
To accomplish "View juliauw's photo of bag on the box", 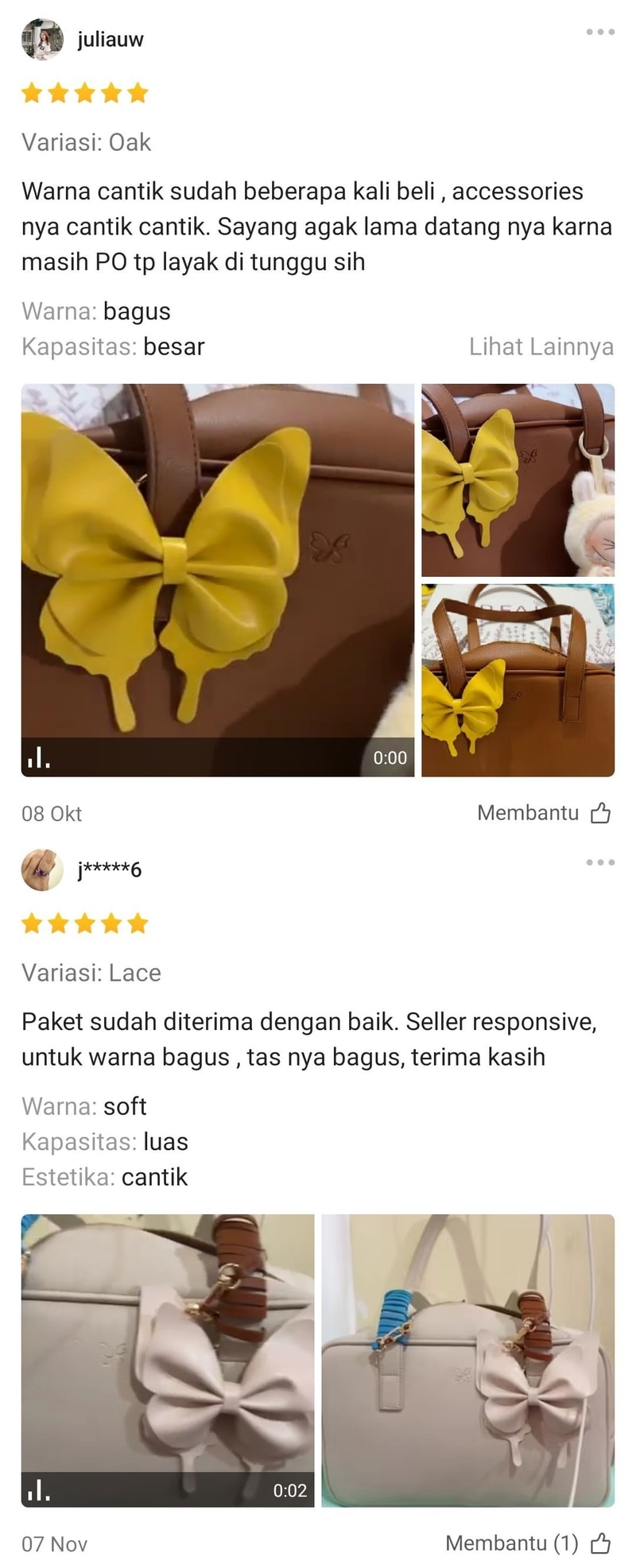I will pos(518,680).
